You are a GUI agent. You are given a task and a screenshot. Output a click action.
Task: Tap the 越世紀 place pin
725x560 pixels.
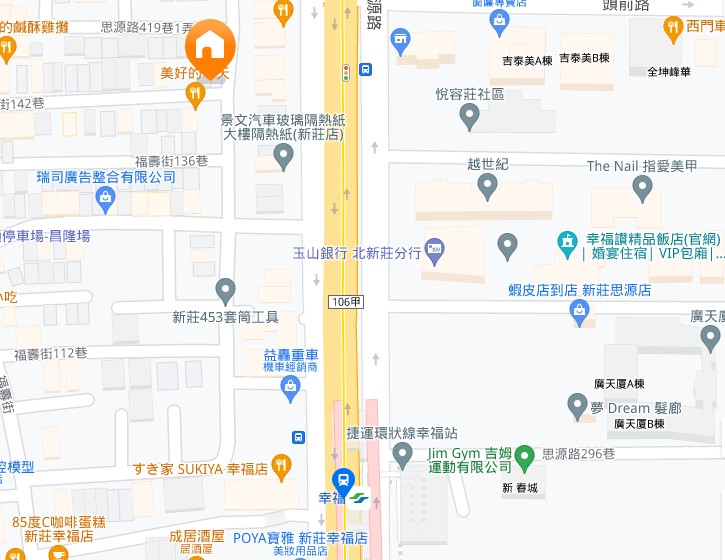tap(488, 185)
